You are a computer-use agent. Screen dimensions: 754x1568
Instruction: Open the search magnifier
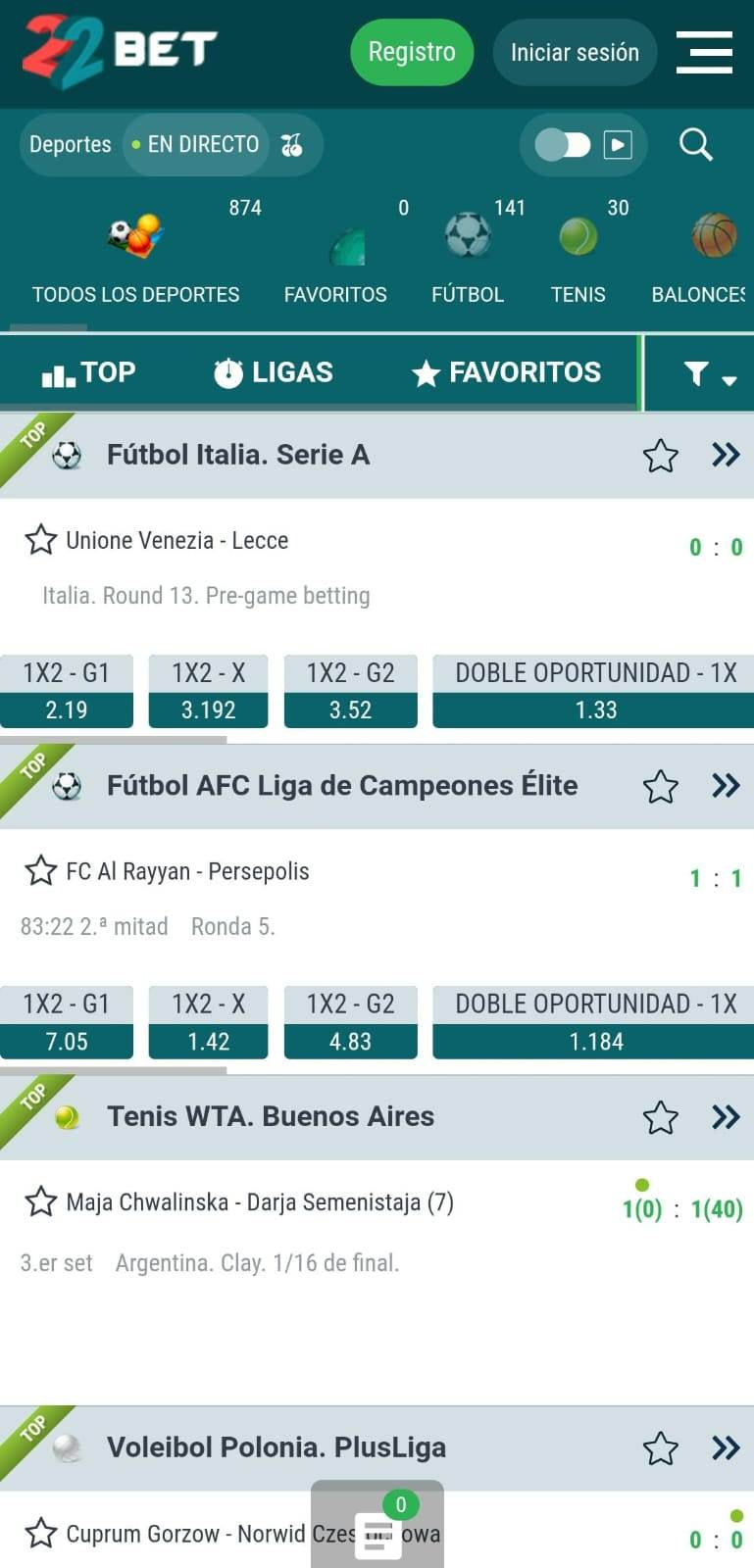(695, 144)
